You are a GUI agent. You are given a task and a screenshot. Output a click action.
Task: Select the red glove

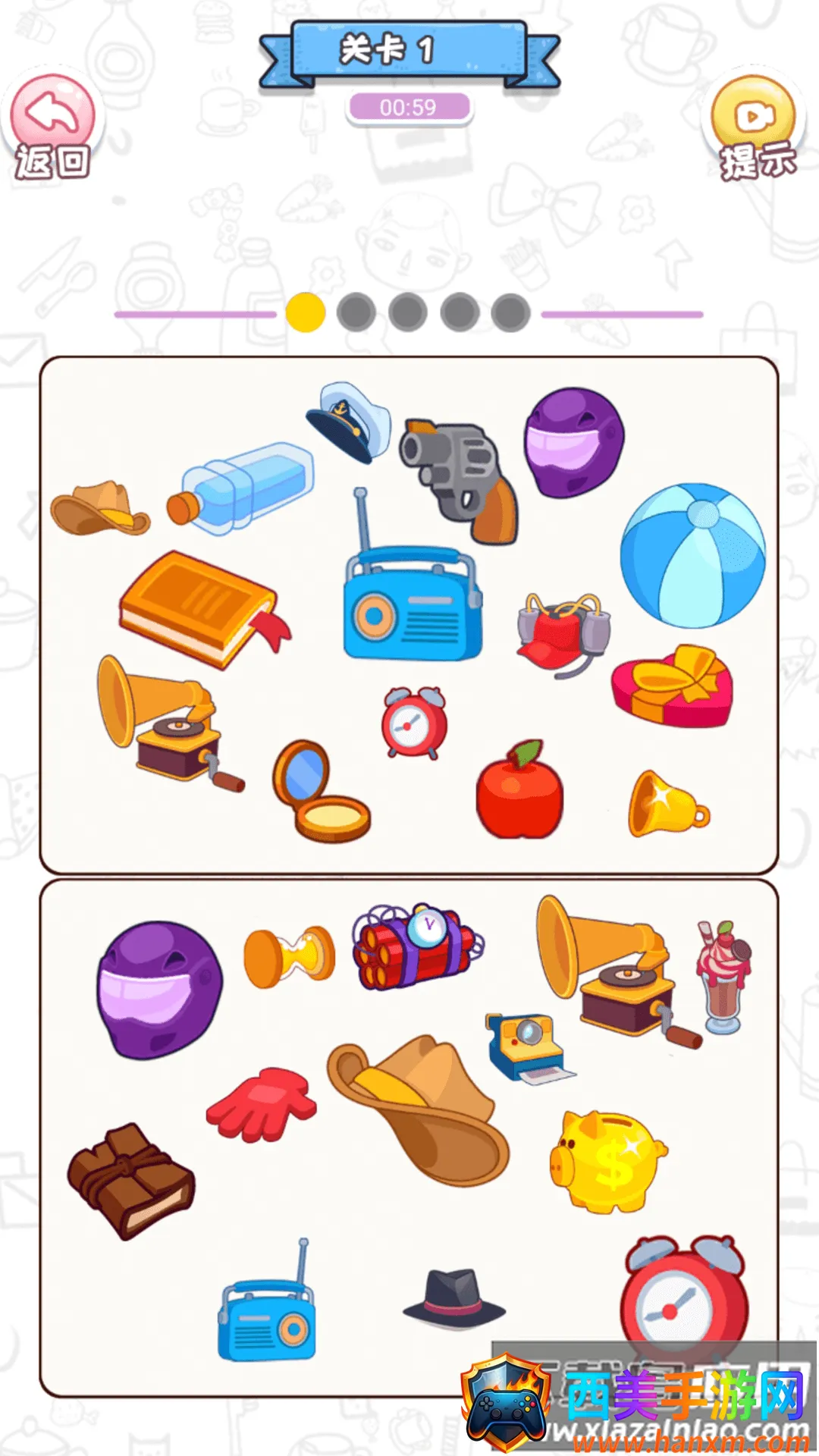coord(262,1103)
